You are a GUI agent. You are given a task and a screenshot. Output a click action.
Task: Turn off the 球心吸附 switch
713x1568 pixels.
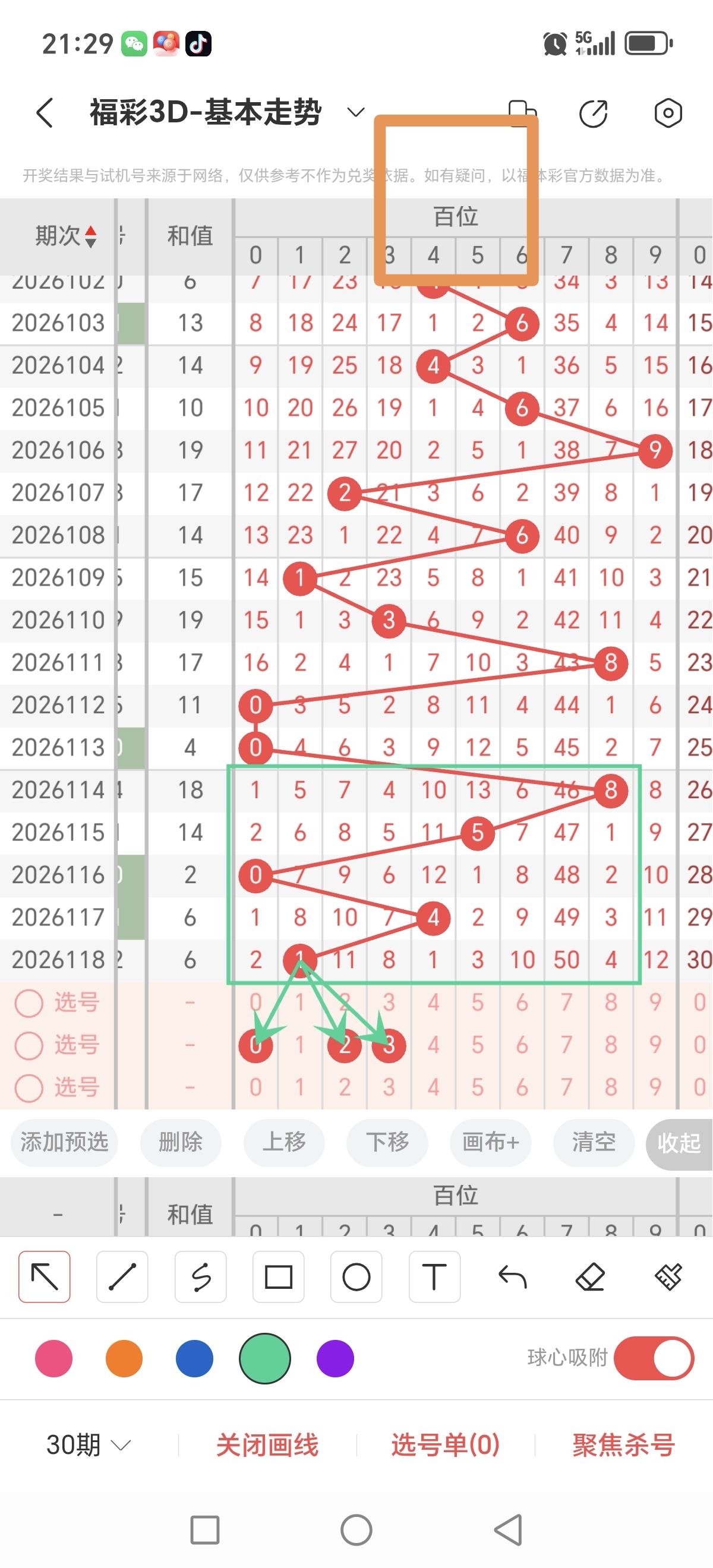[654, 1358]
